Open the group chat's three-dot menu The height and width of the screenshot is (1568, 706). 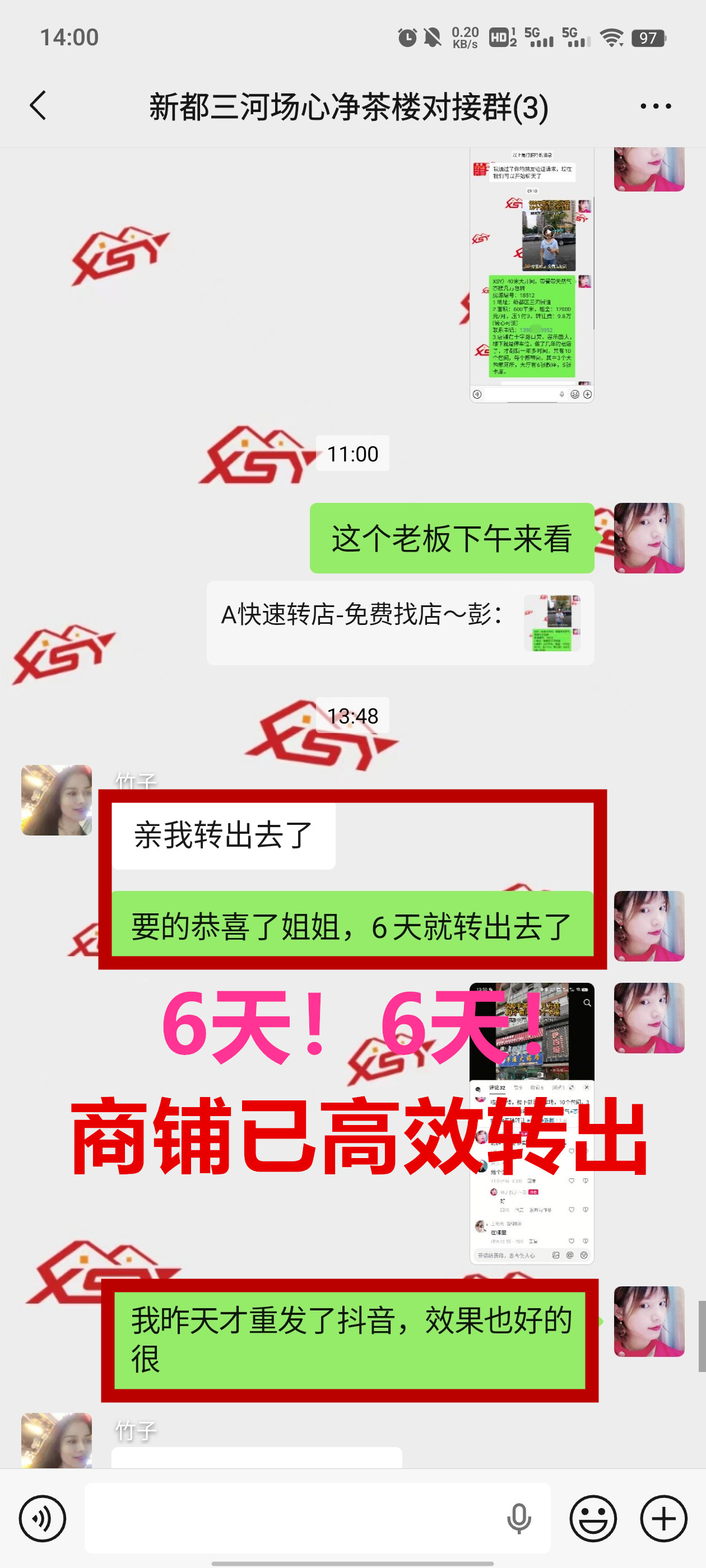(x=656, y=106)
